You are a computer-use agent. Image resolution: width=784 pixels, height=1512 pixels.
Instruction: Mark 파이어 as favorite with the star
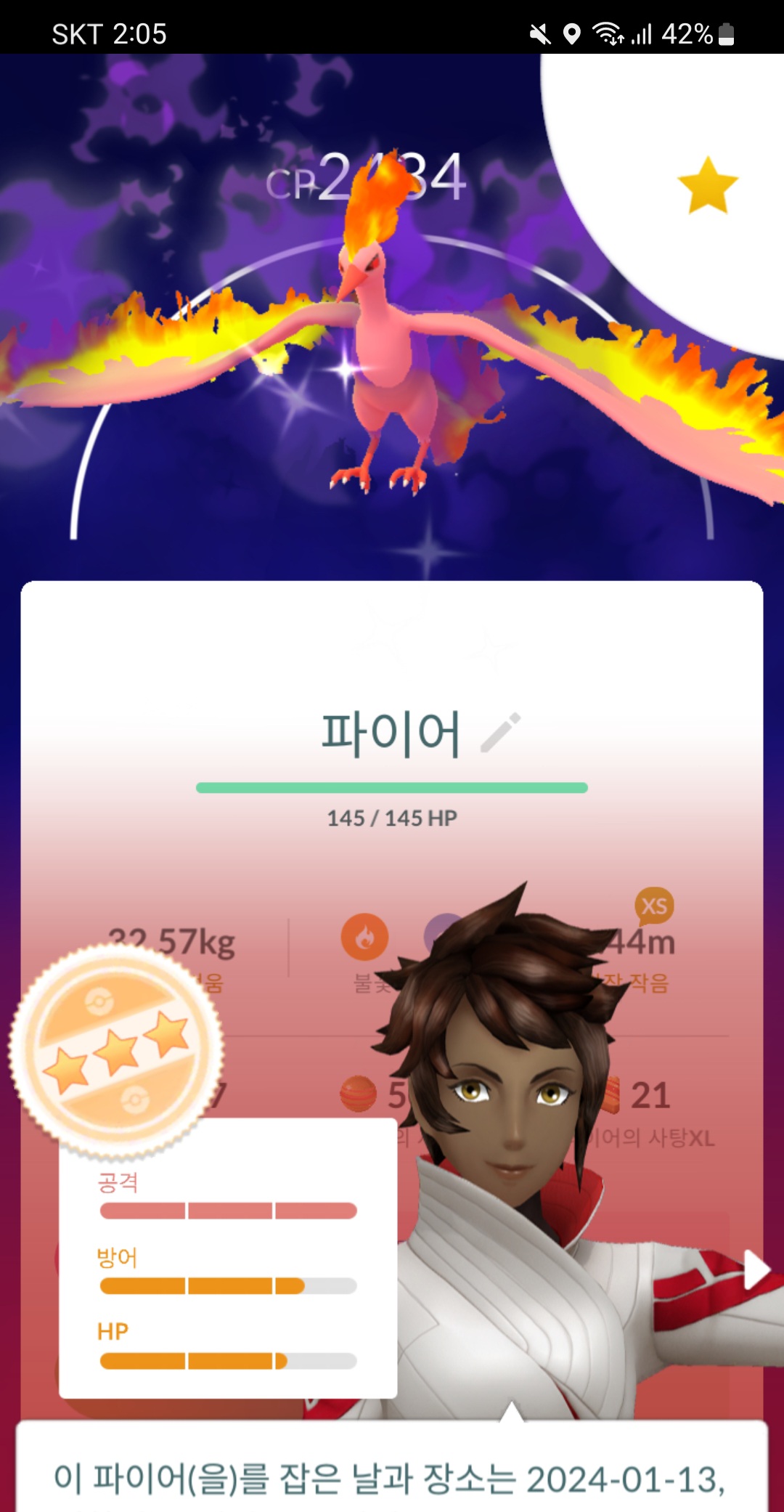click(x=707, y=185)
